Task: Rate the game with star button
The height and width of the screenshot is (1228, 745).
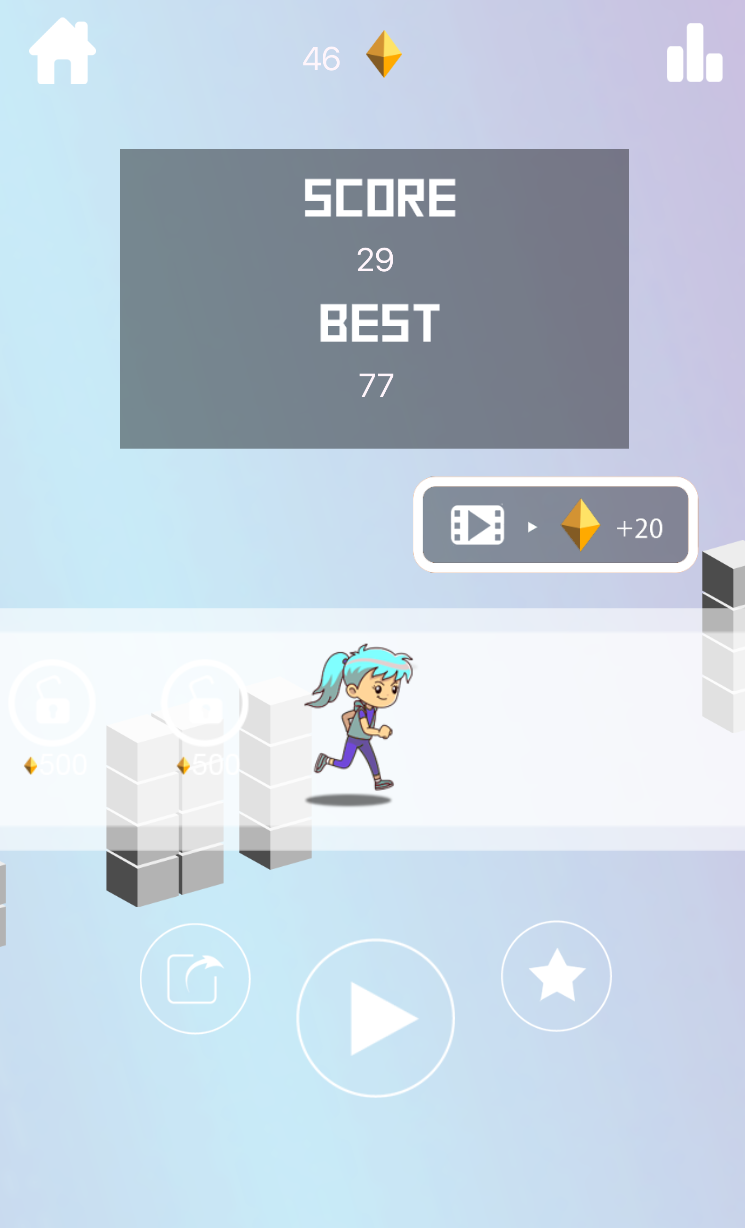Action: (556, 976)
